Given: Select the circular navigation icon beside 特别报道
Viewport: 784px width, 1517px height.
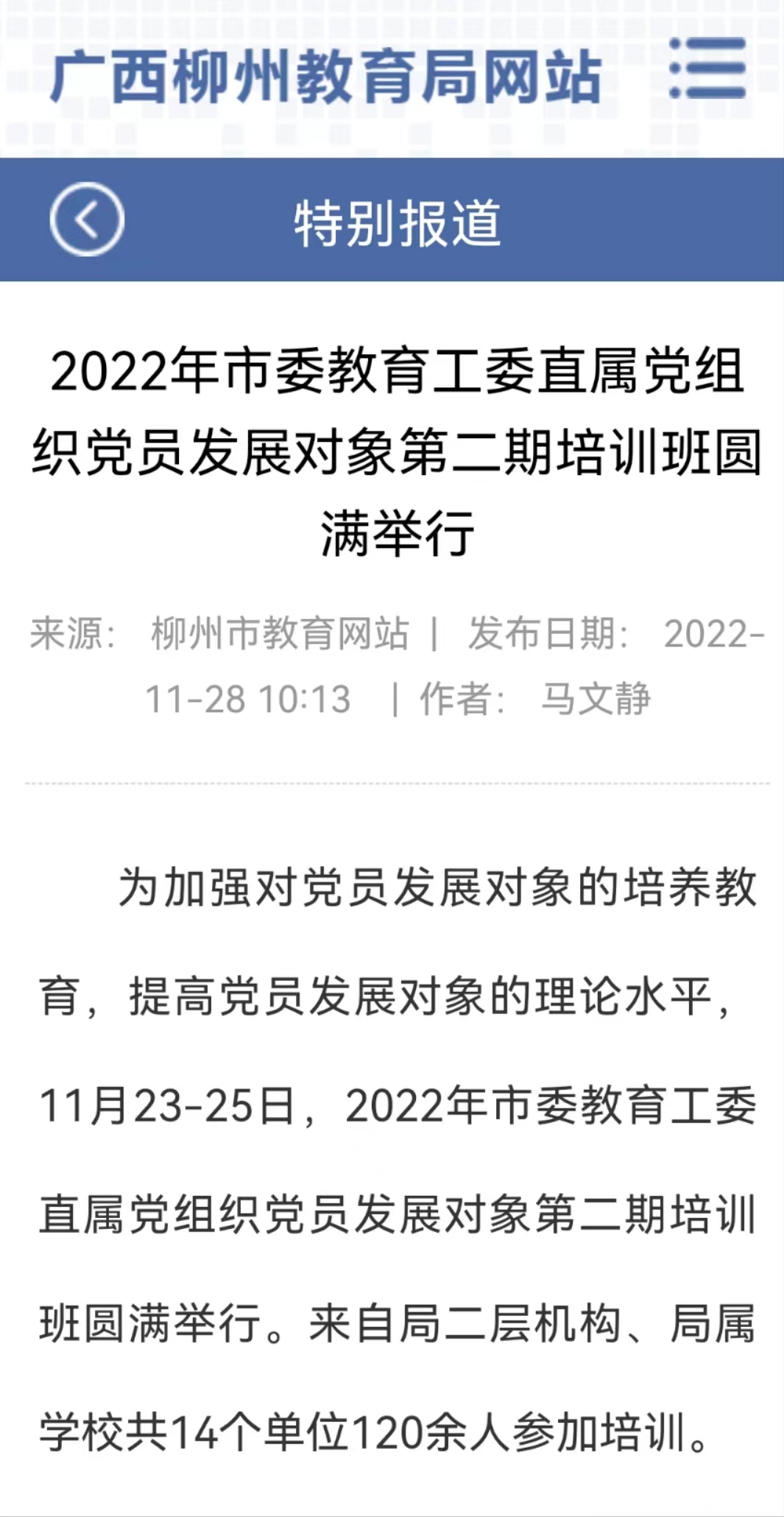Looking at the screenshot, I should click(x=86, y=219).
